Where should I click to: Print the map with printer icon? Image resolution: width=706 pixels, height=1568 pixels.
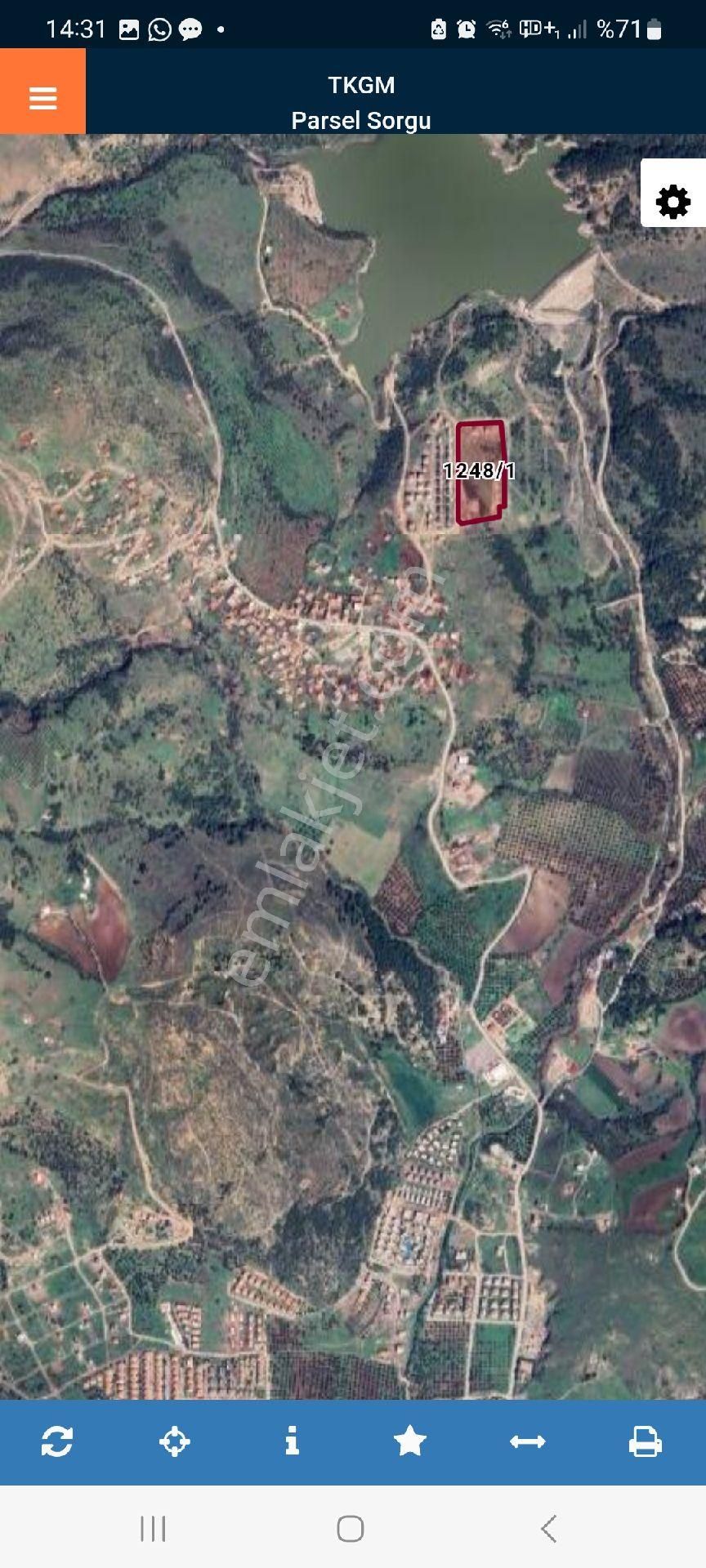point(645,1441)
